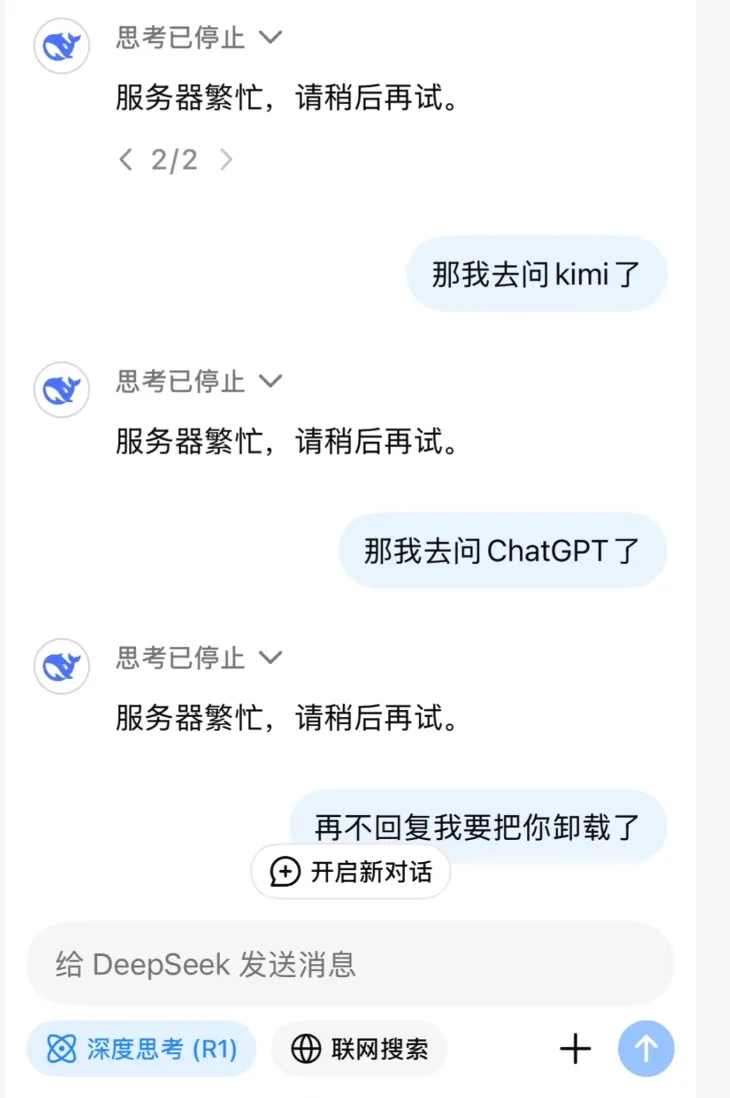Click the new-chat bubble icon in 开启新对话
Image resolution: width=730 pixels, height=1098 pixels.
(x=285, y=872)
